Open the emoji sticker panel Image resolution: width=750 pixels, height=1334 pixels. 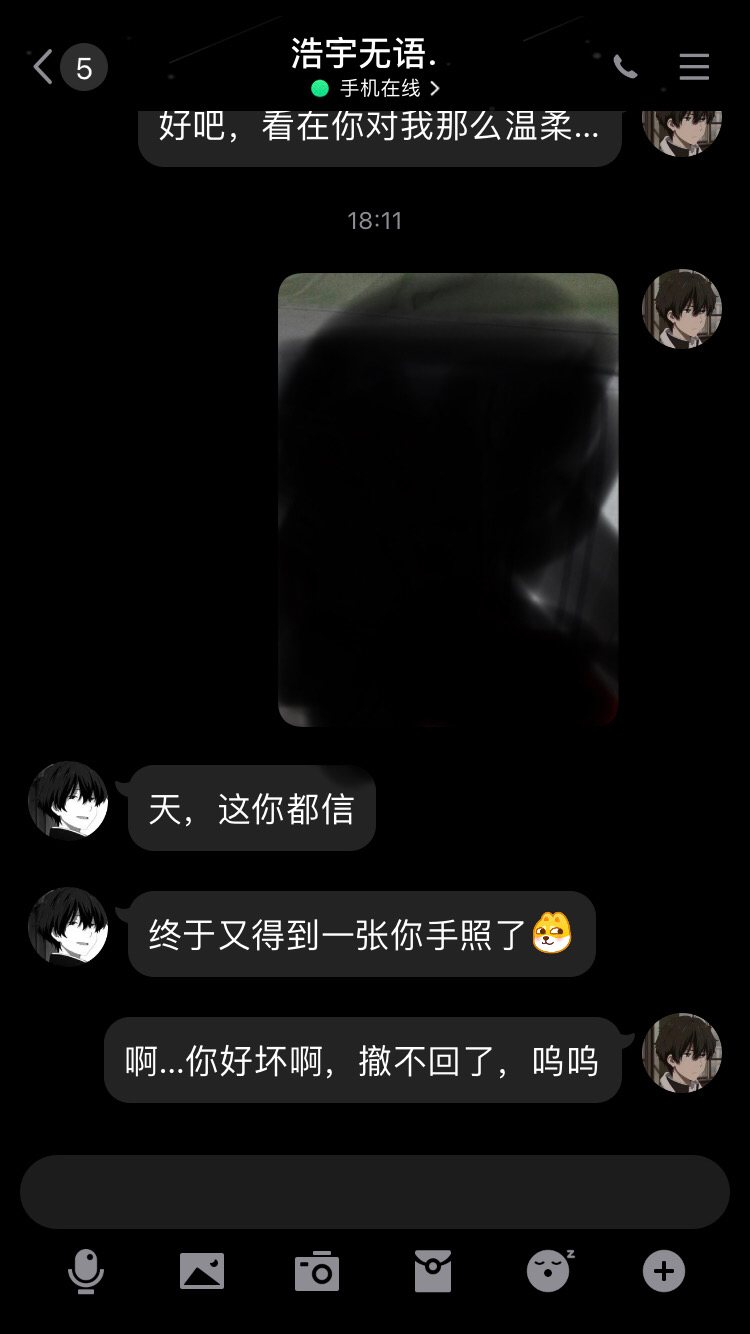tap(549, 1272)
